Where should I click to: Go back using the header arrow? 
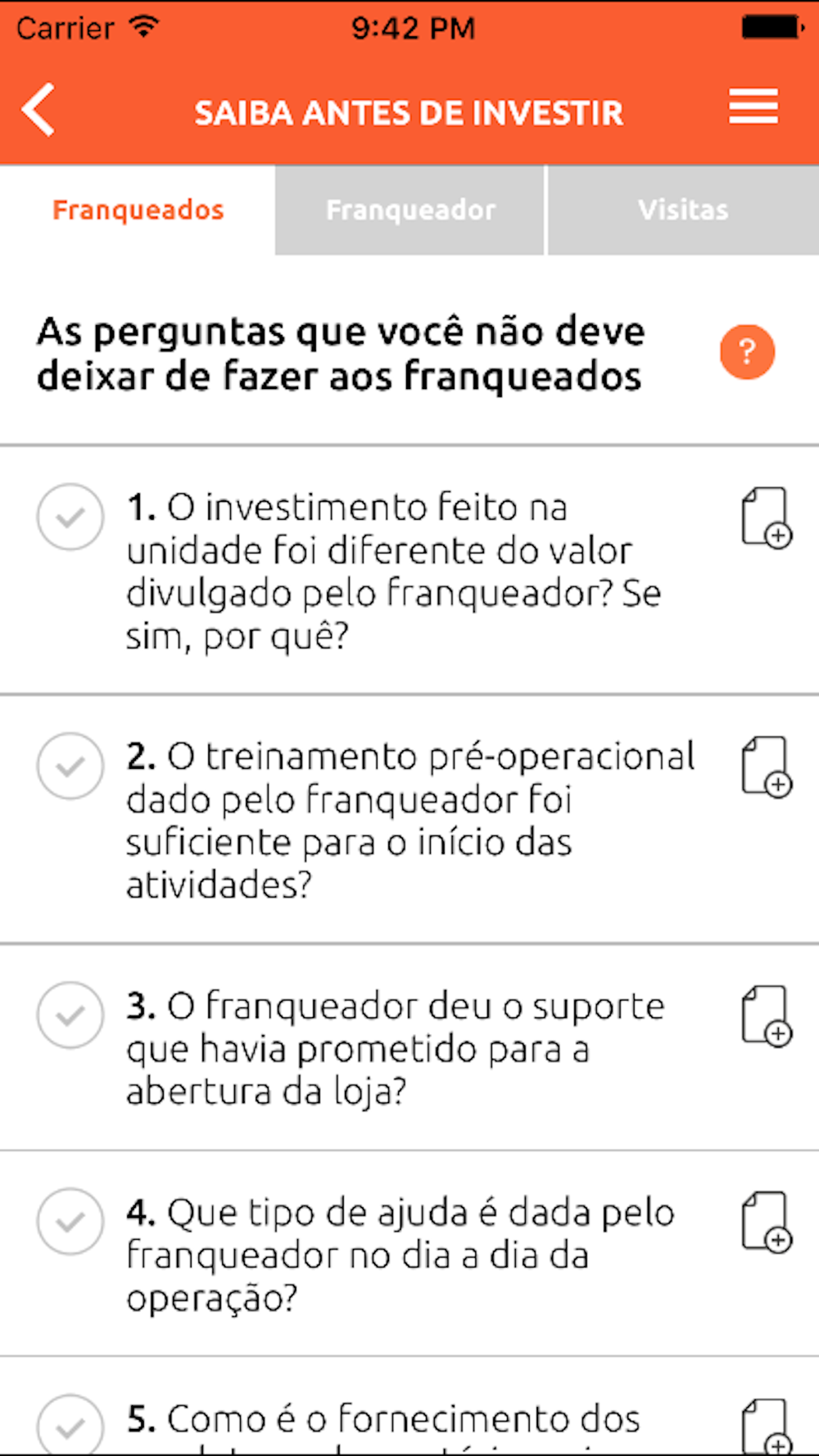coord(39,109)
